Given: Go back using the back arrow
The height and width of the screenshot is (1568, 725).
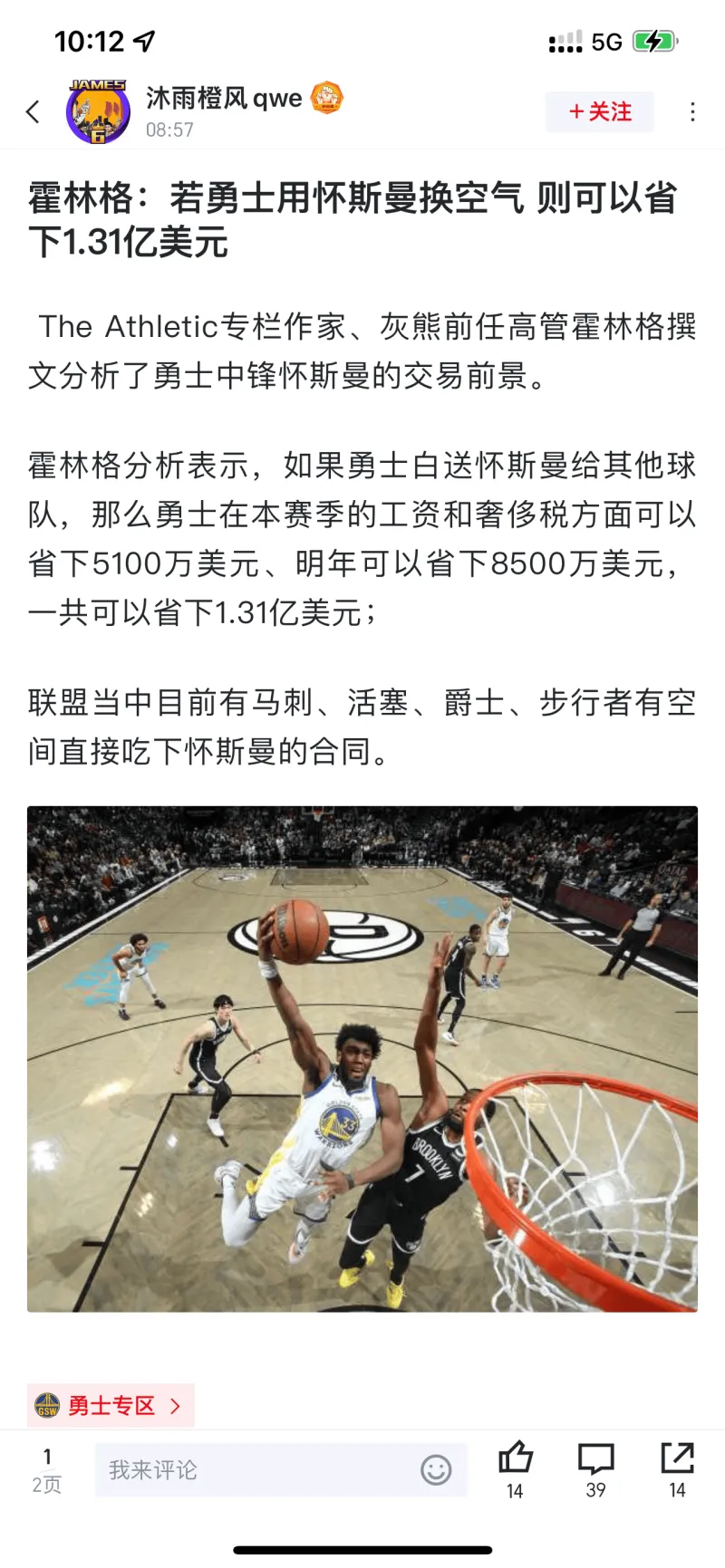Looking at the screenshot, I should (x=34, y=111).
